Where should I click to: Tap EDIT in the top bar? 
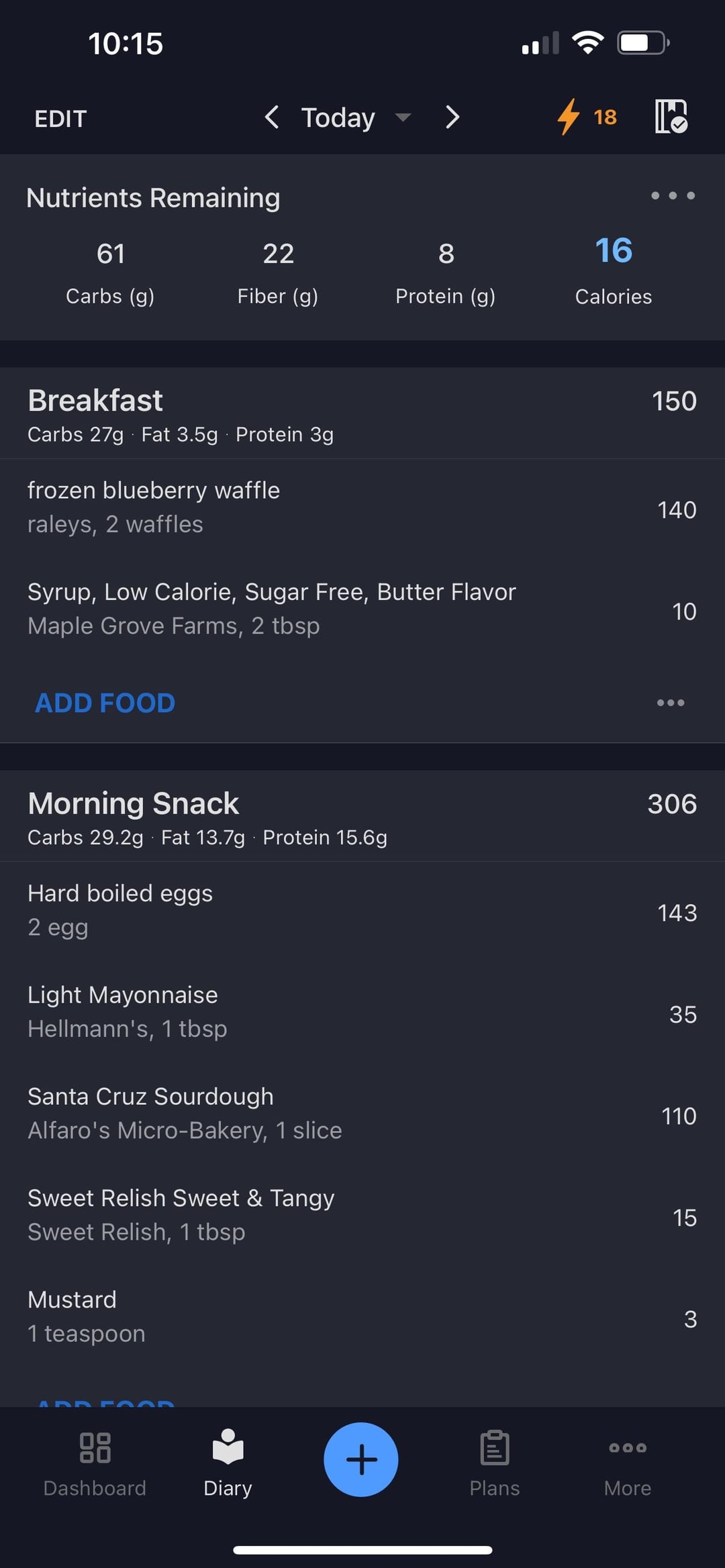(60, 119)
